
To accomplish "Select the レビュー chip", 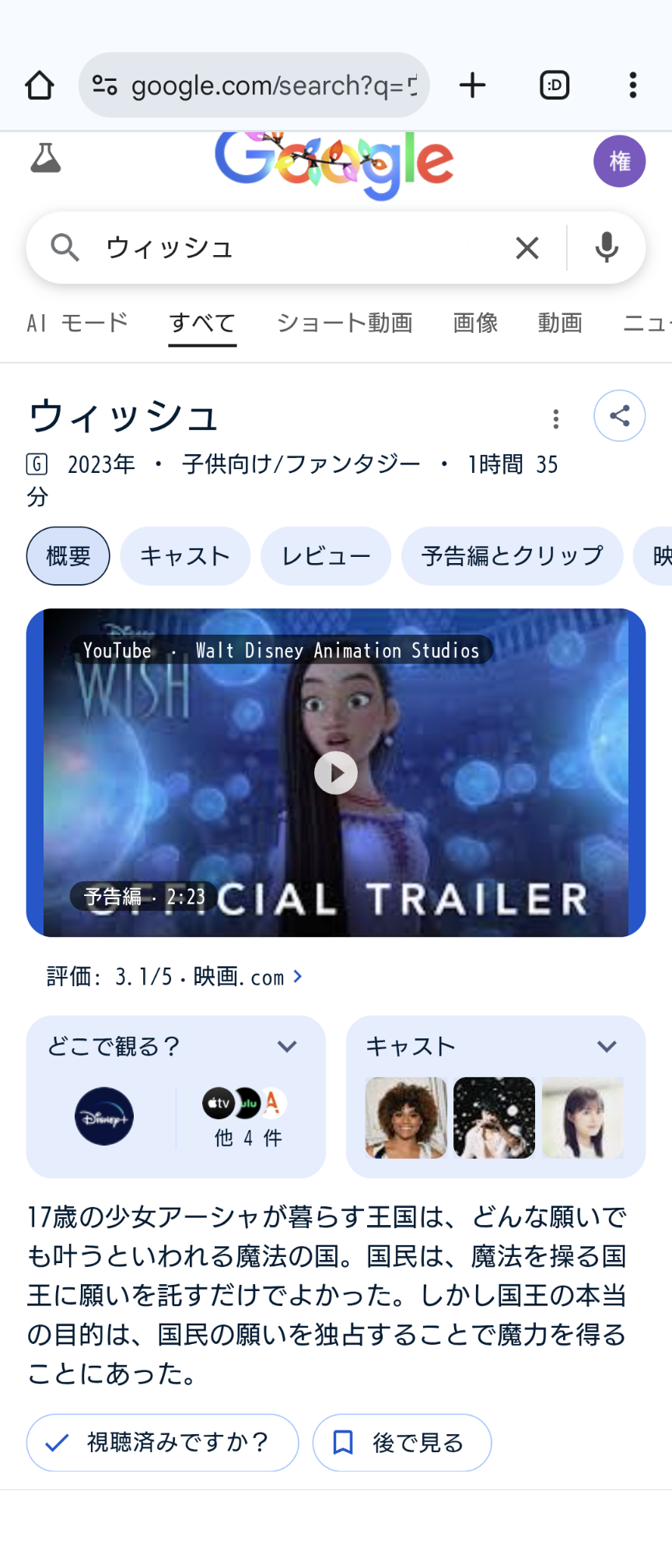I will 325,556.
